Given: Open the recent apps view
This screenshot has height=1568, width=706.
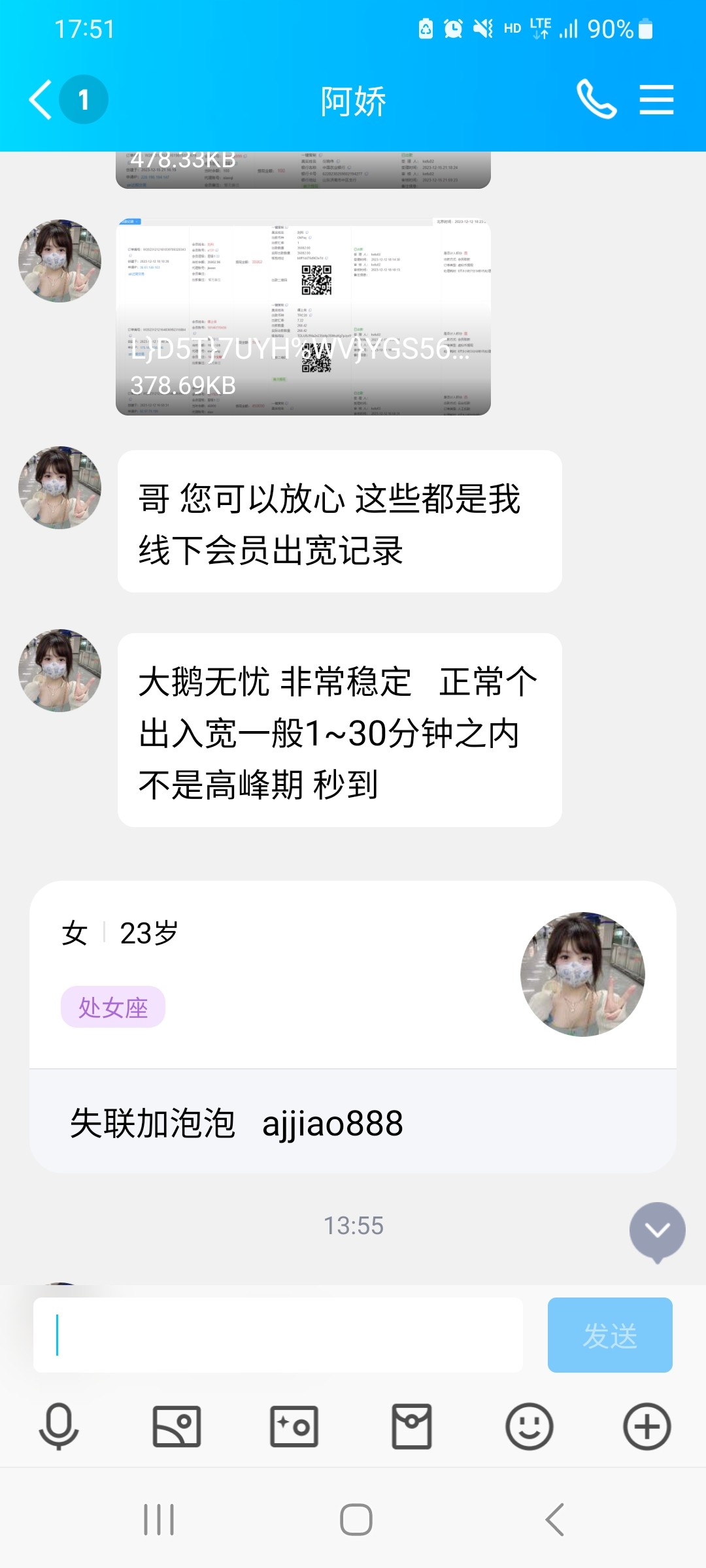Looking at the screenshot, I should tap(159, 1520).
